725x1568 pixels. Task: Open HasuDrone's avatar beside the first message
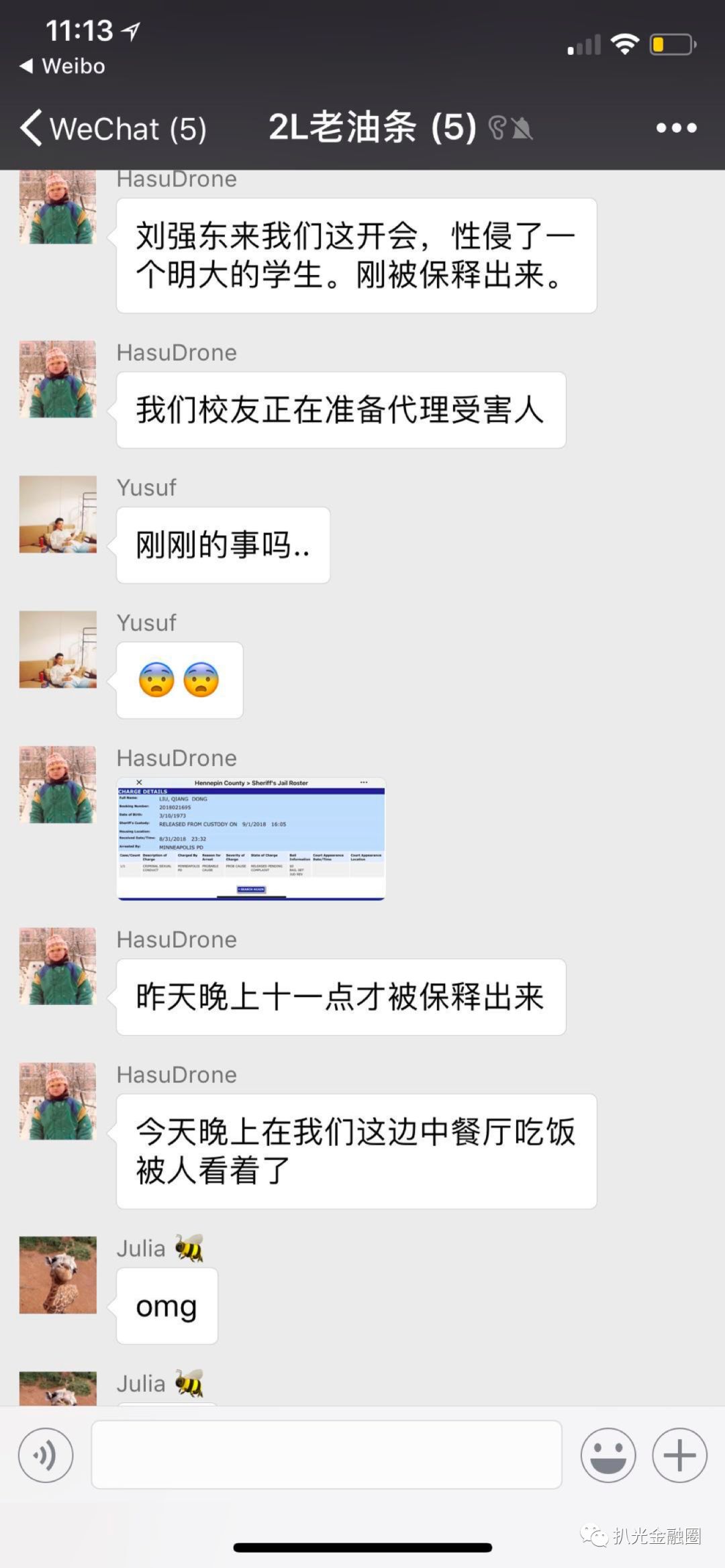coord(58,207)
